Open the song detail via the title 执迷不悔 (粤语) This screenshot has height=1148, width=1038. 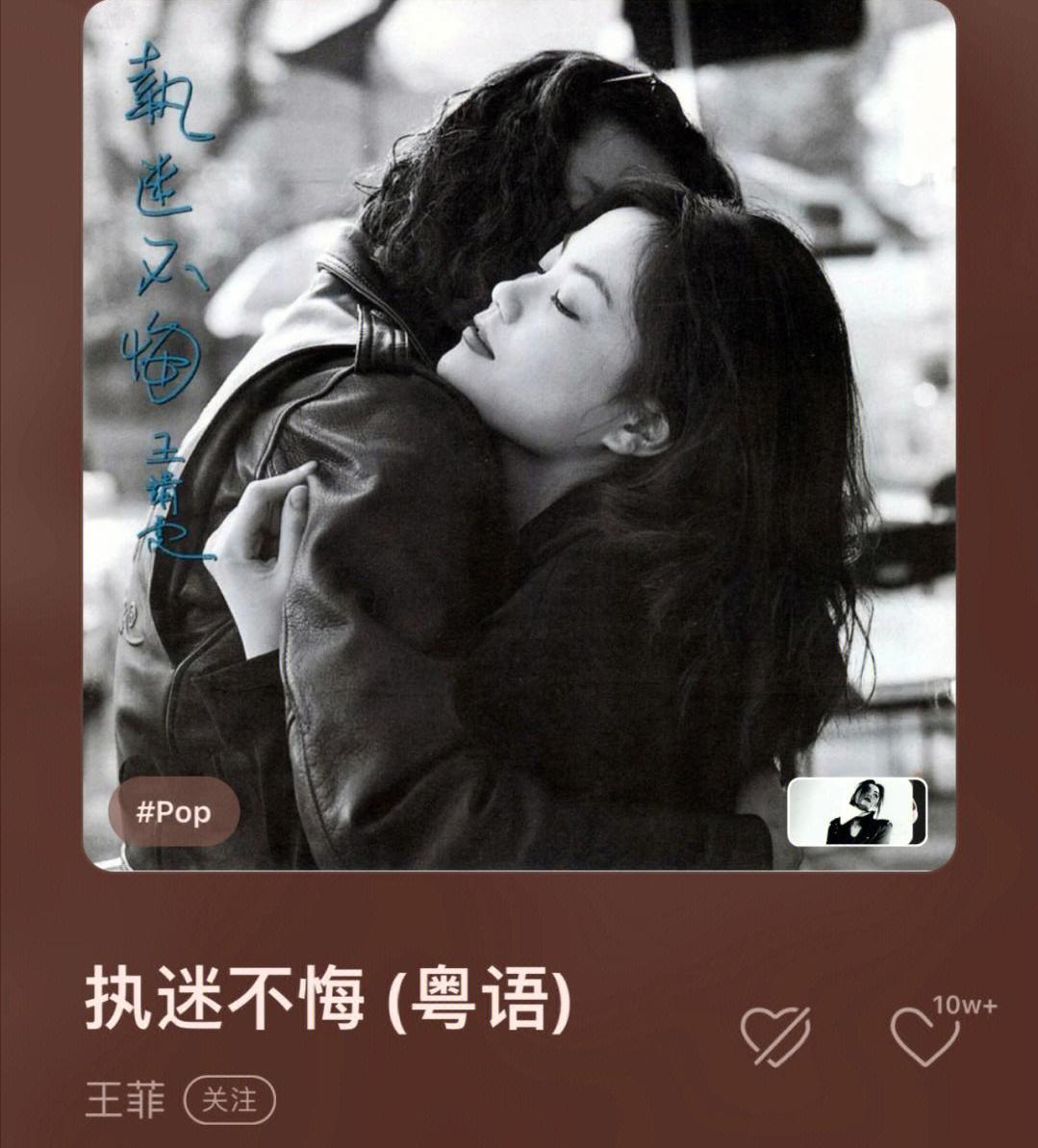[327, 1002]
